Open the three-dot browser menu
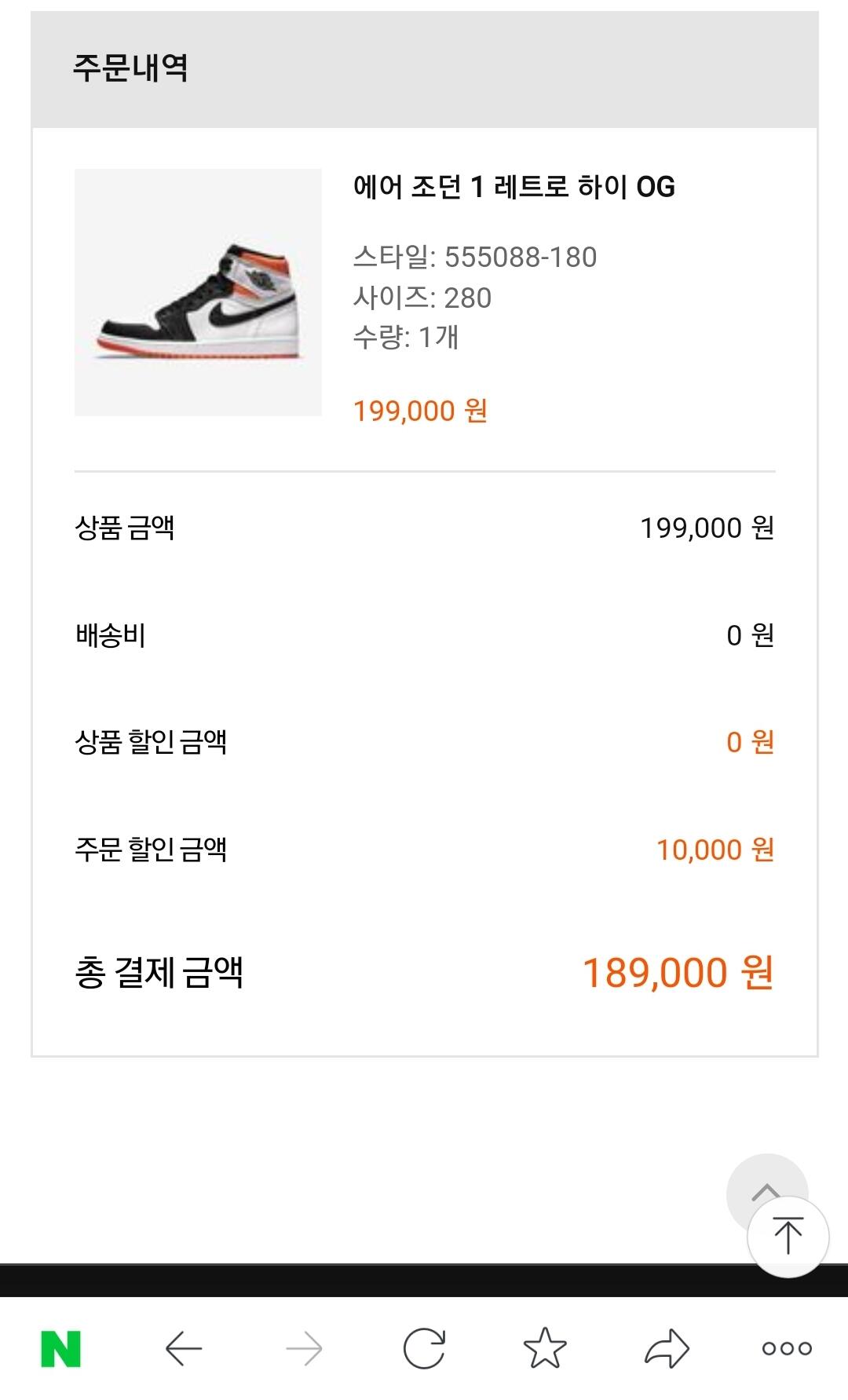 (x=787, y=1349)
